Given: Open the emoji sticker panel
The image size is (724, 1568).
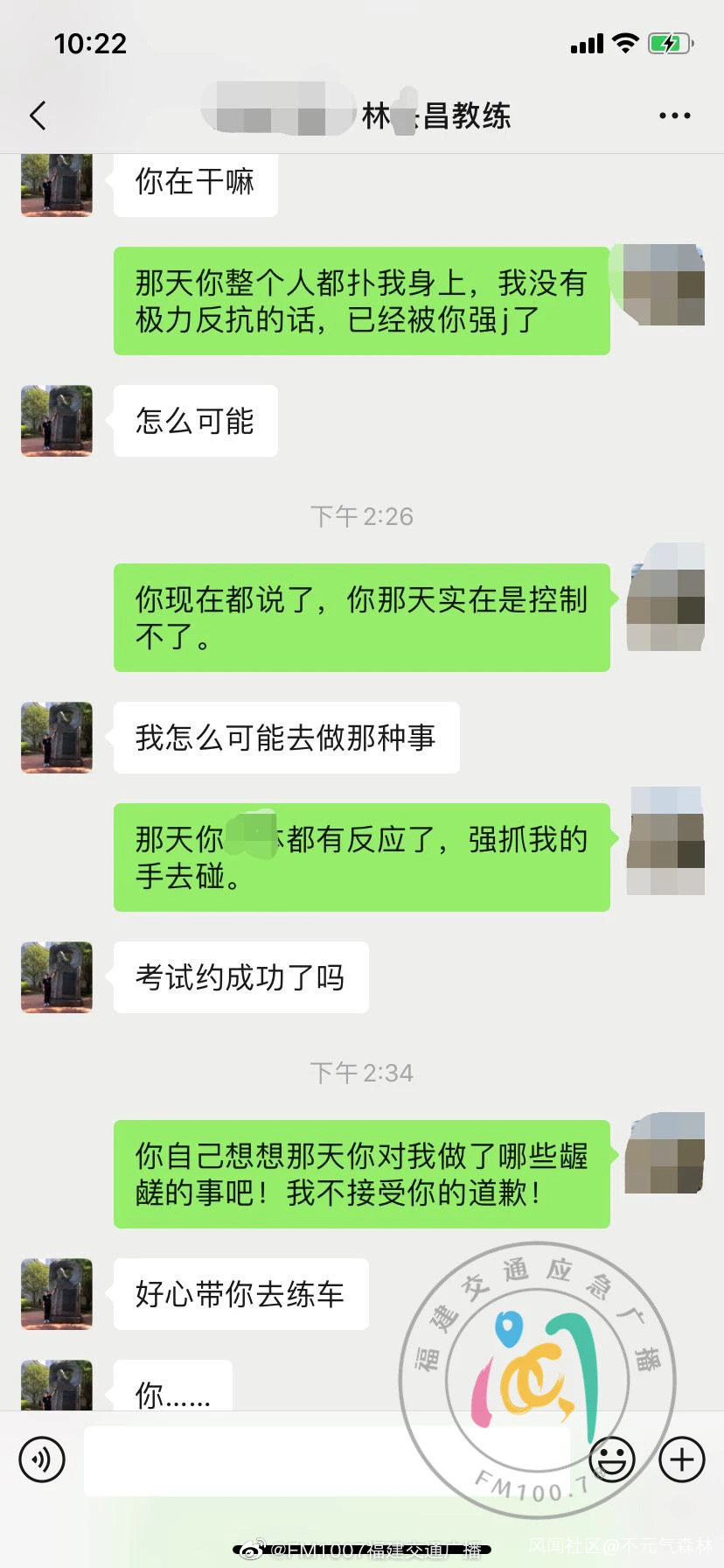Looking at the screenshot, I should (x=612, y=1459).
